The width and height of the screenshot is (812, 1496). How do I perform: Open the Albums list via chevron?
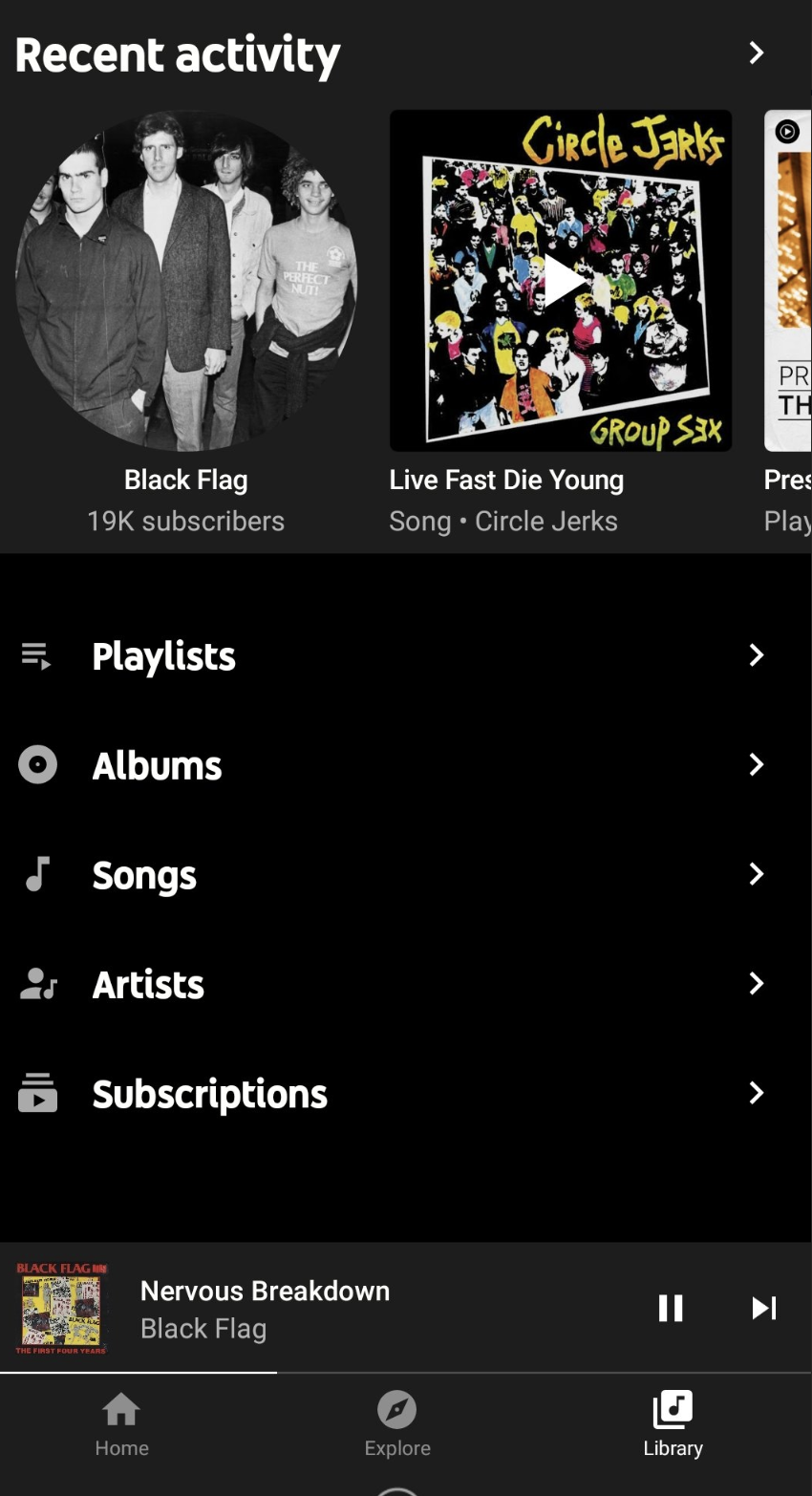coord(756,764)
